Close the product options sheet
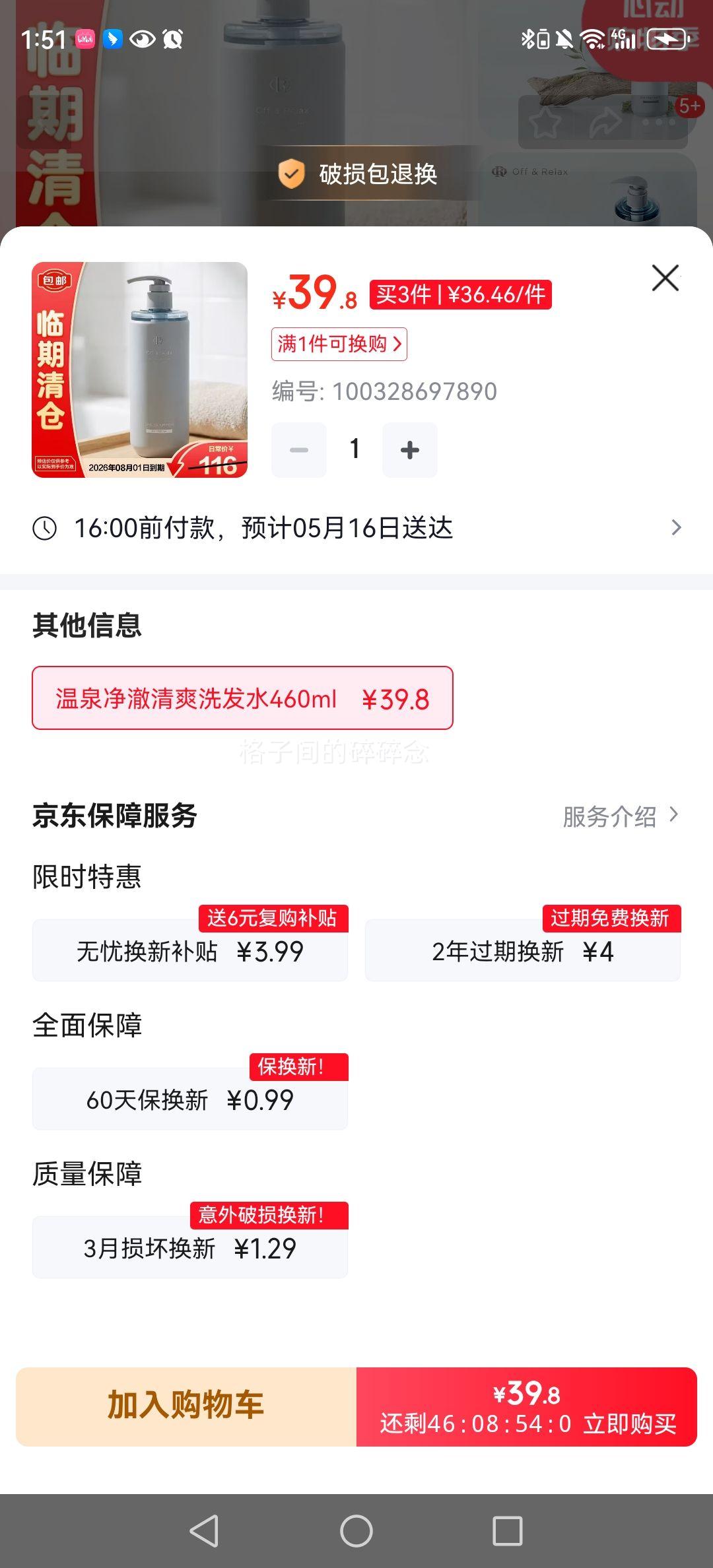 (665, 278)
